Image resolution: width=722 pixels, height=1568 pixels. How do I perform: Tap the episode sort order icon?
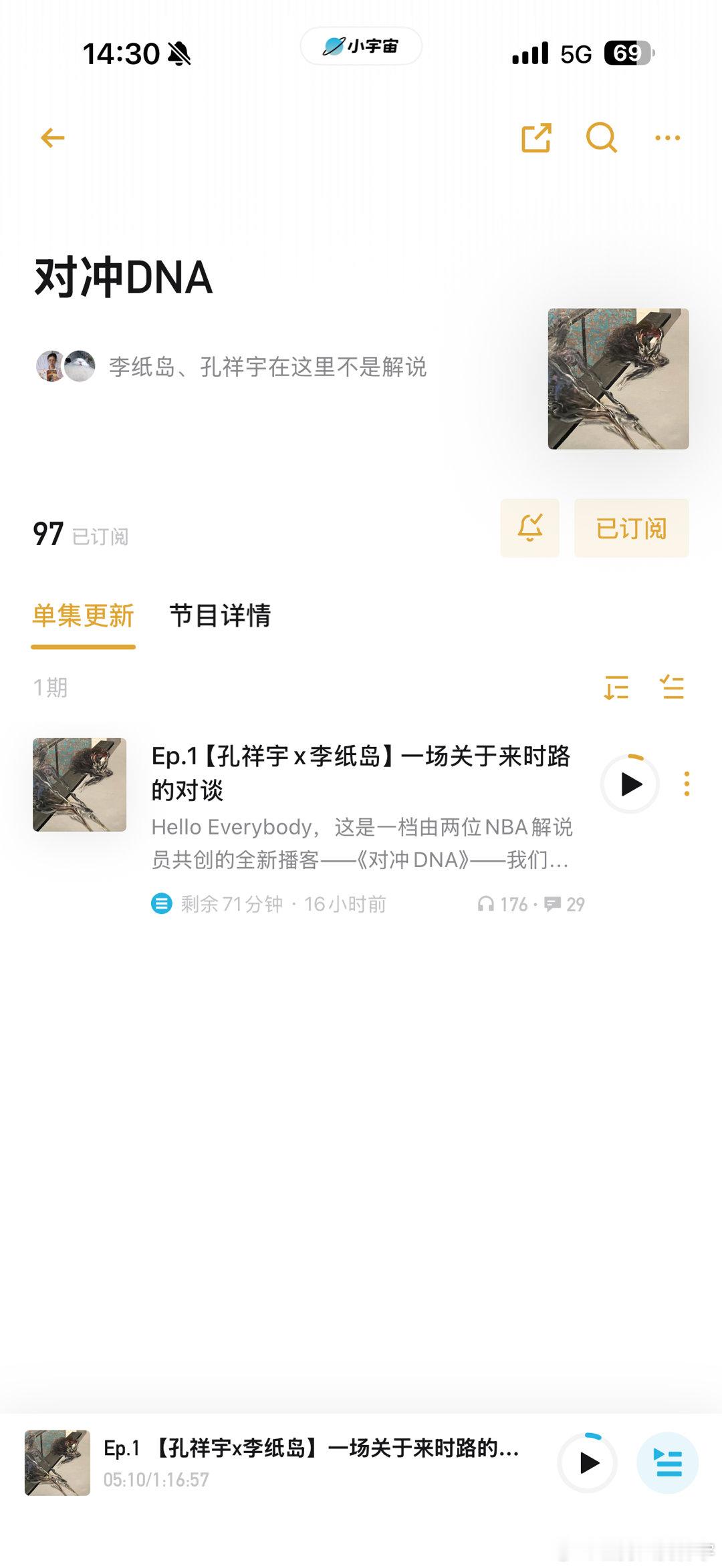coord(616,688)
